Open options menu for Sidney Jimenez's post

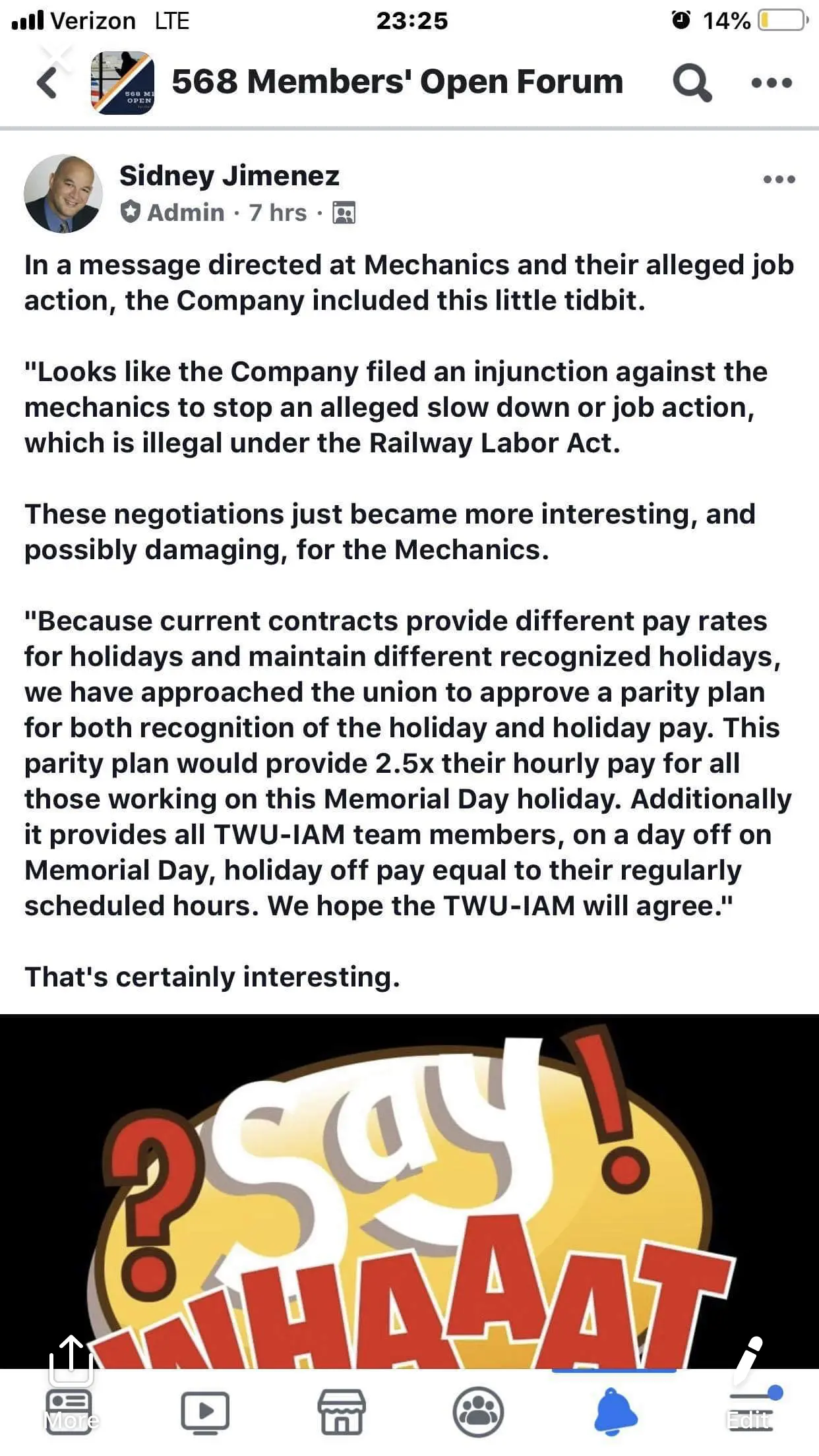click(x=779, y=179)
